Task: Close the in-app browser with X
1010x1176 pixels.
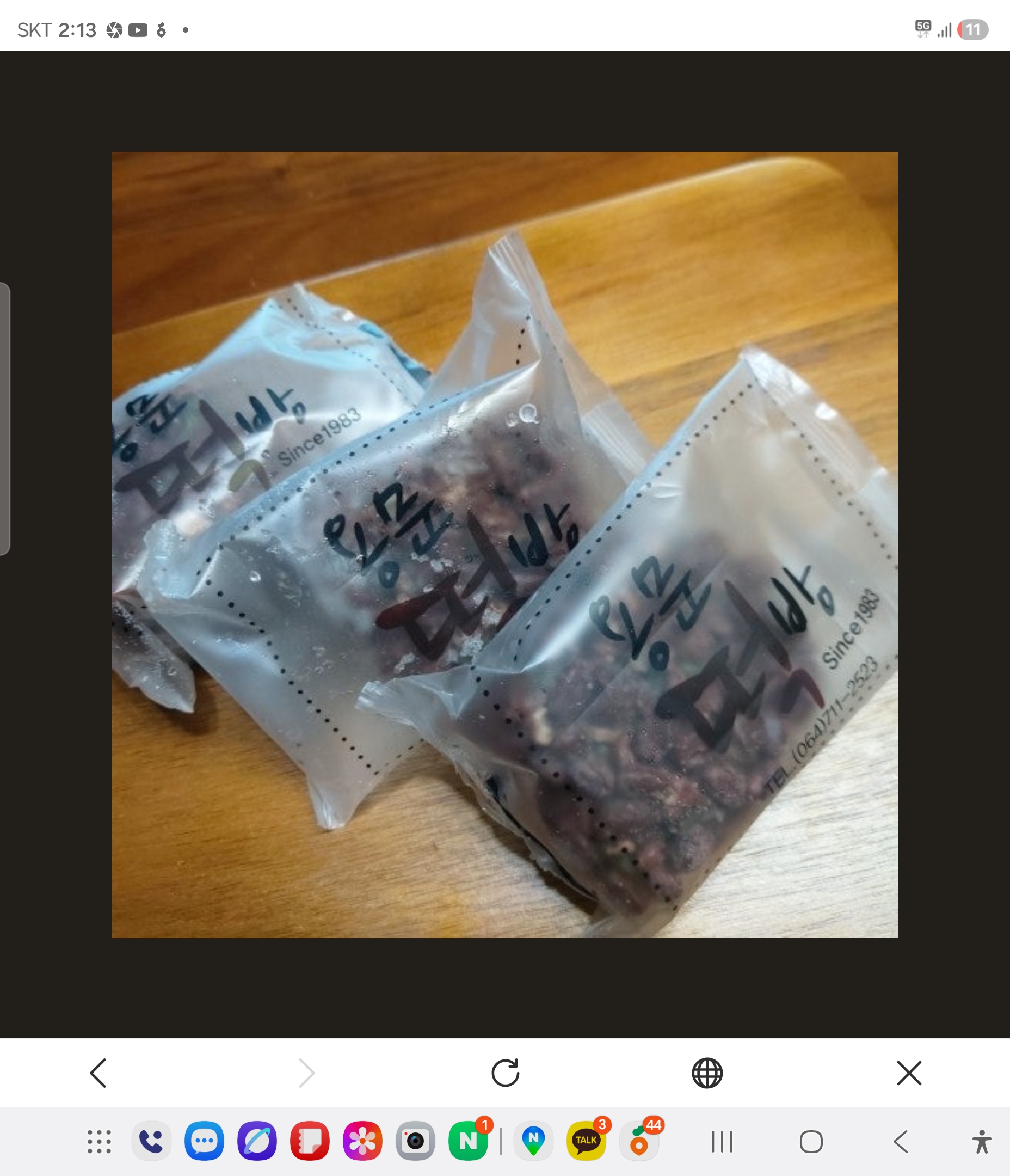Action: coord(909,1073)
